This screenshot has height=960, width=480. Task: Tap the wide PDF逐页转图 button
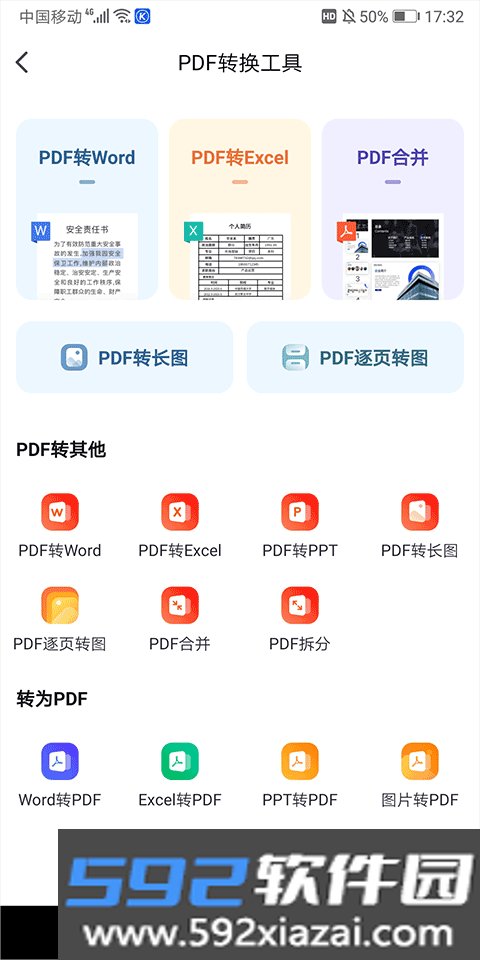coord(355,357)
